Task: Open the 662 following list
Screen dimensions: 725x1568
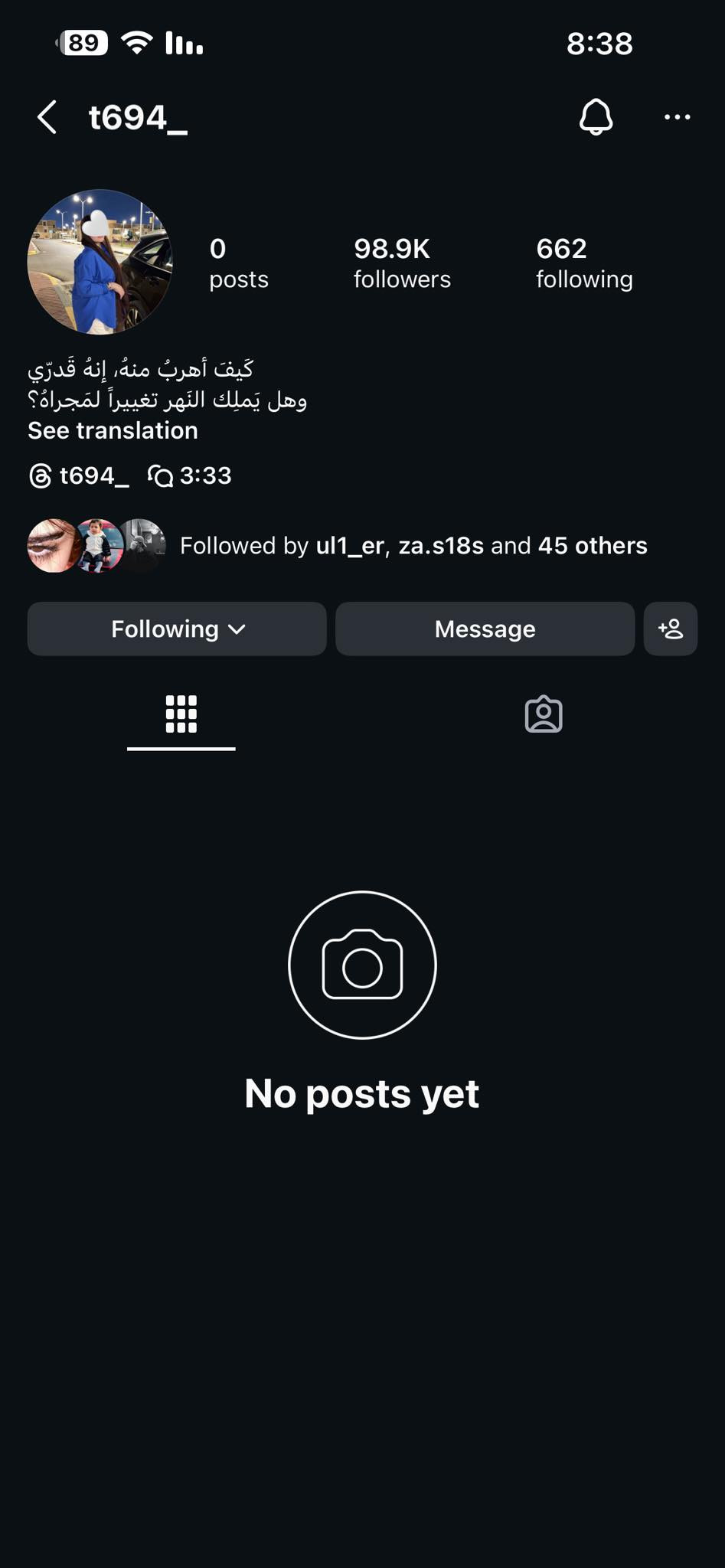Action: tap(584, 263)
